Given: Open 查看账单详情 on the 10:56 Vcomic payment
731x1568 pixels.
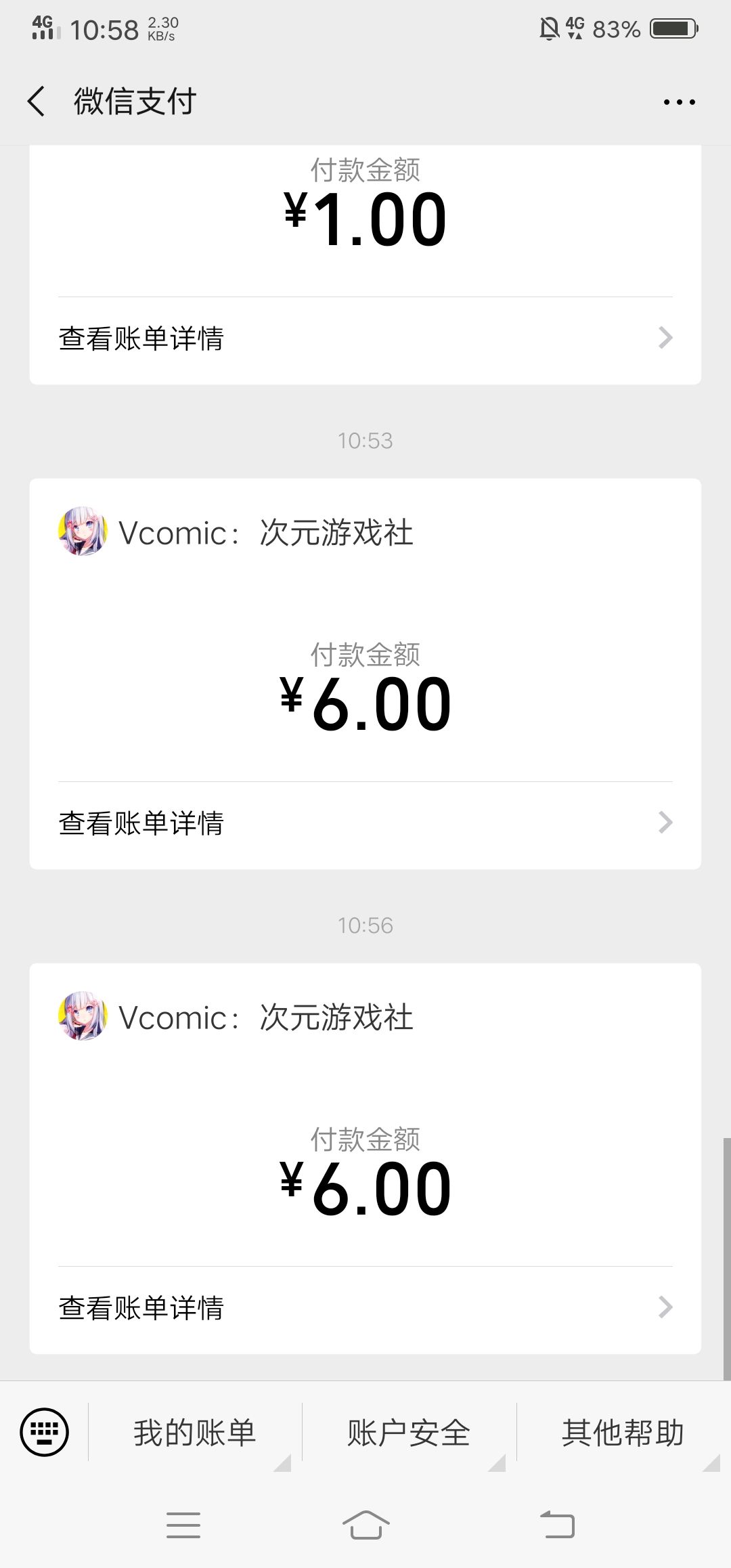Looking at the screenshot, I should 365,1308.
